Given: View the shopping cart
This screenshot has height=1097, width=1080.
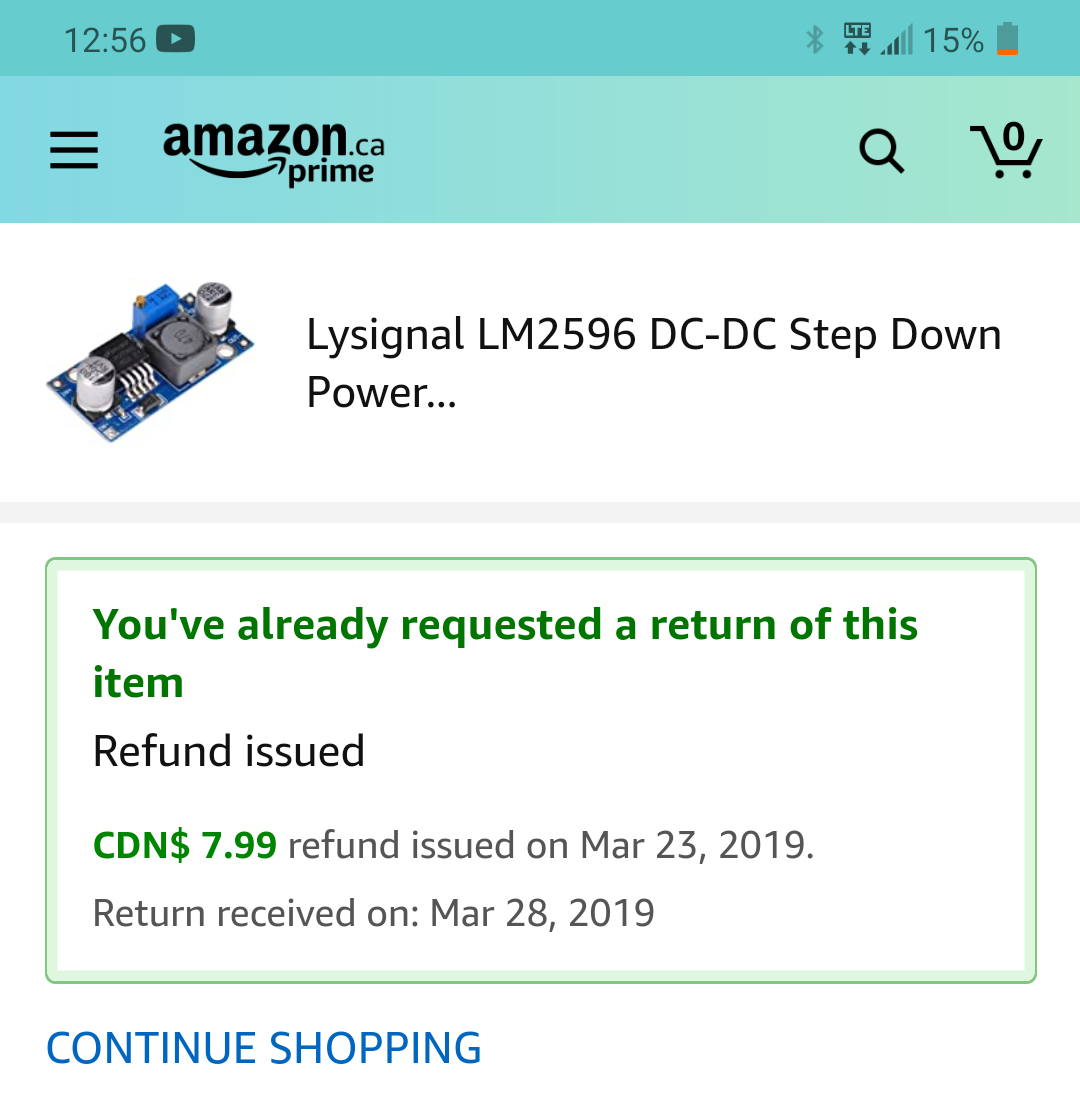Looking at the screenshot, I should tap(1006, 150).
